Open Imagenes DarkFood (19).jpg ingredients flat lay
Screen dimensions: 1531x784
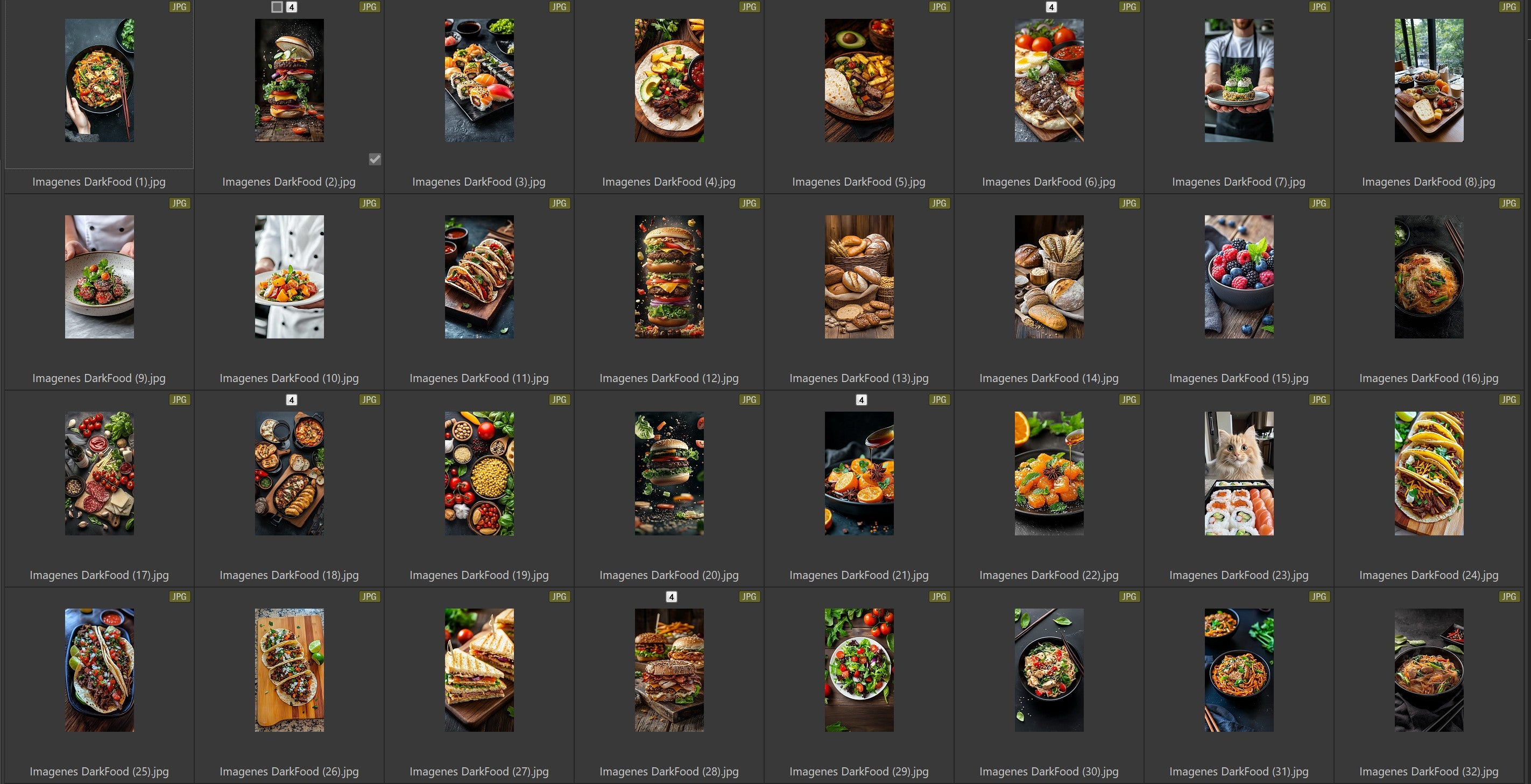(479, 473)
